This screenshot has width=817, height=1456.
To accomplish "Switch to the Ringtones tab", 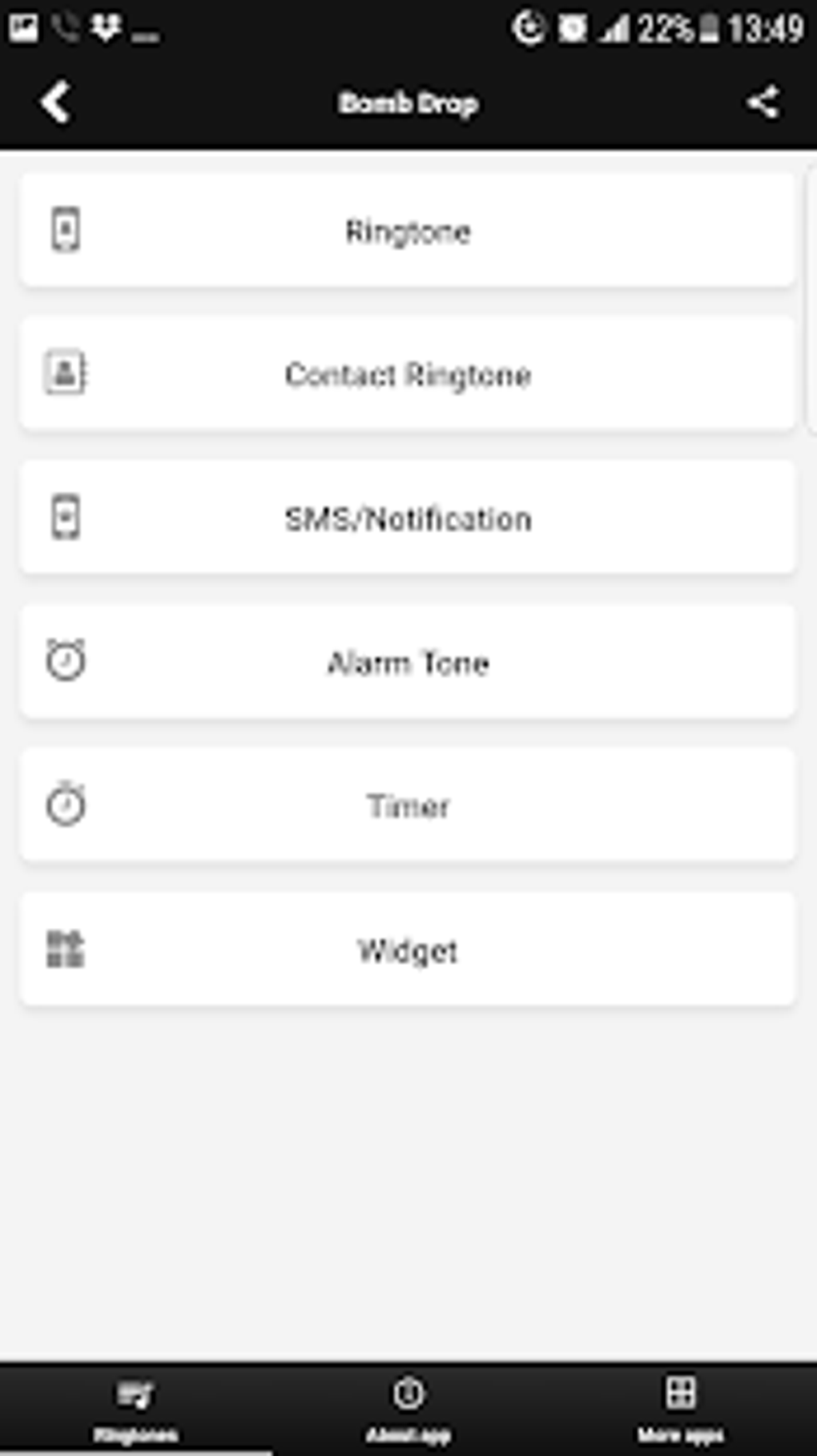I will point(135,1409).
